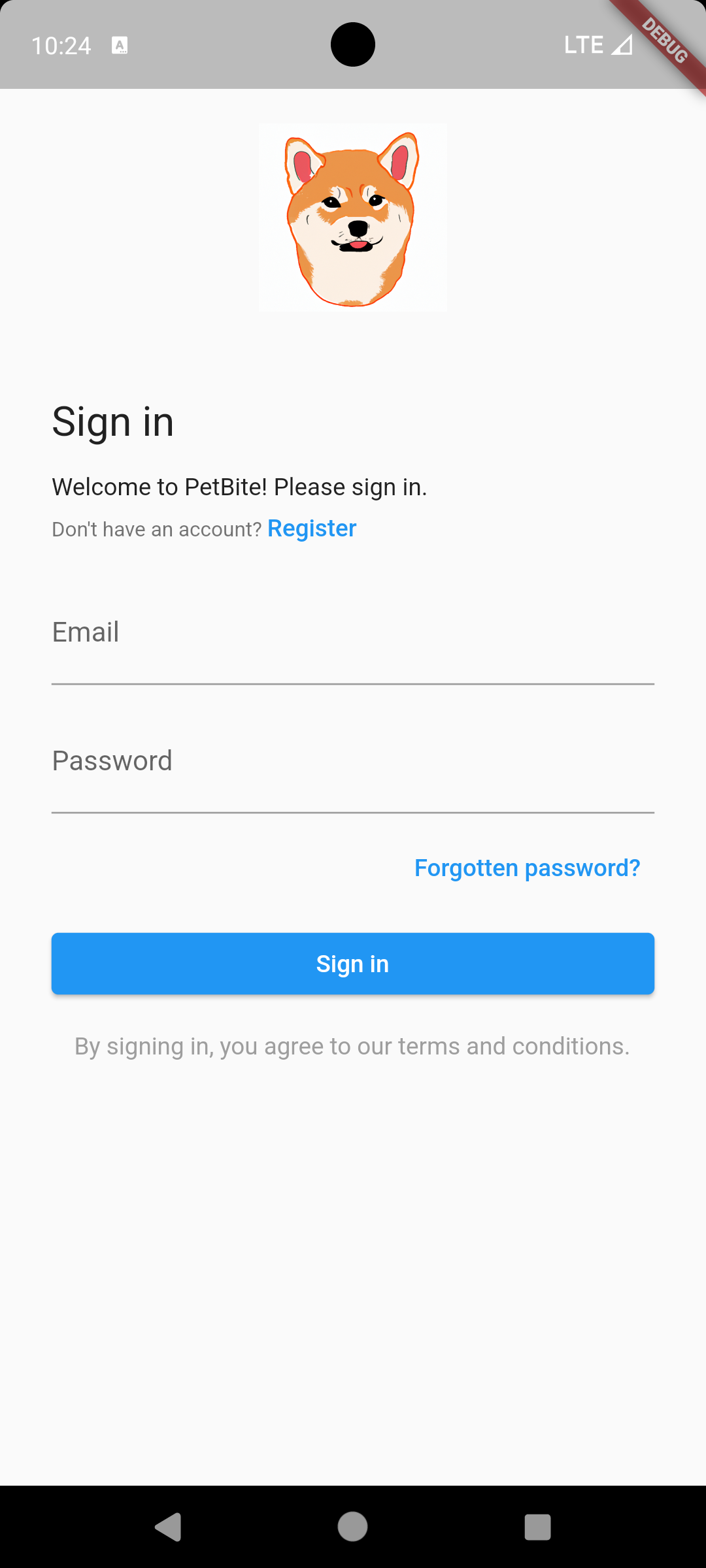Return to the system home screen
This screenshot has height=1568, width=706.
coord(353,1527)
